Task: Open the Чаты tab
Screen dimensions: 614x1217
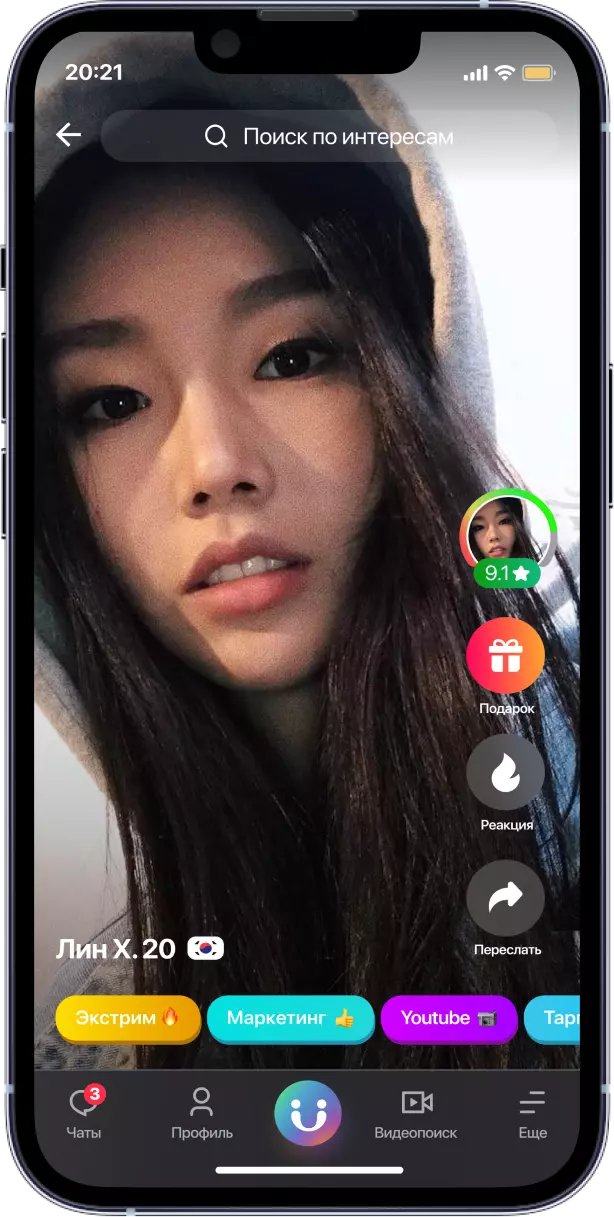Action: (84, 1113)
